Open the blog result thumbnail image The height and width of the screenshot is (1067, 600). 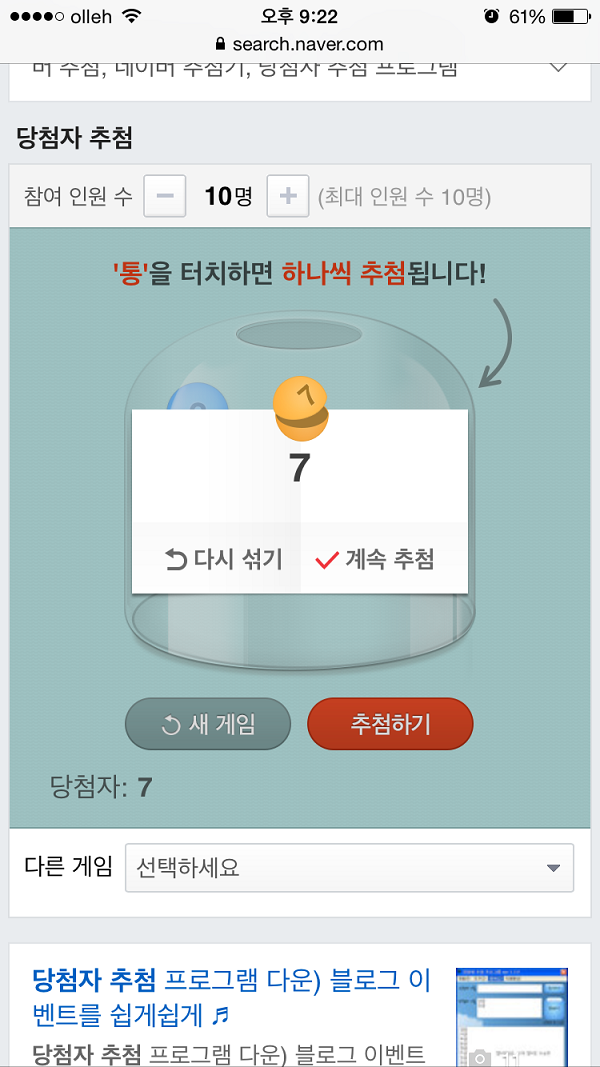pos(511,1015)
